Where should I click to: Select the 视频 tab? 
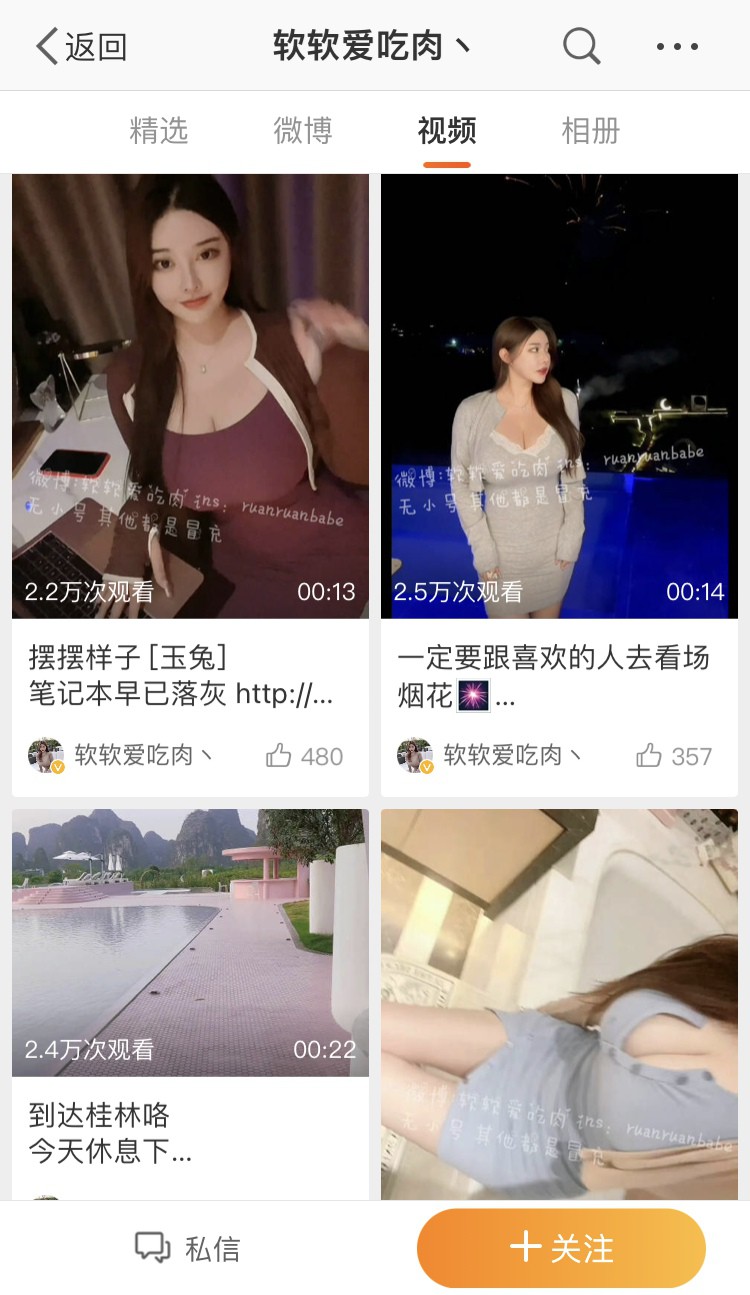click(446, 131)
